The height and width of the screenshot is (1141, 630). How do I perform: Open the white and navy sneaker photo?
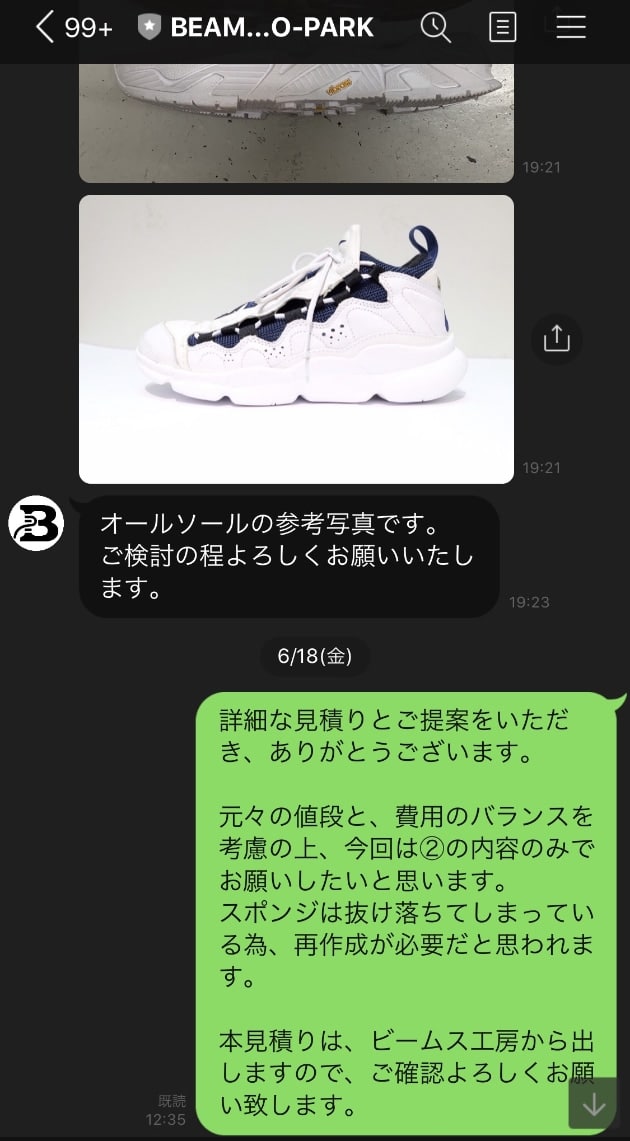(296, 339)
